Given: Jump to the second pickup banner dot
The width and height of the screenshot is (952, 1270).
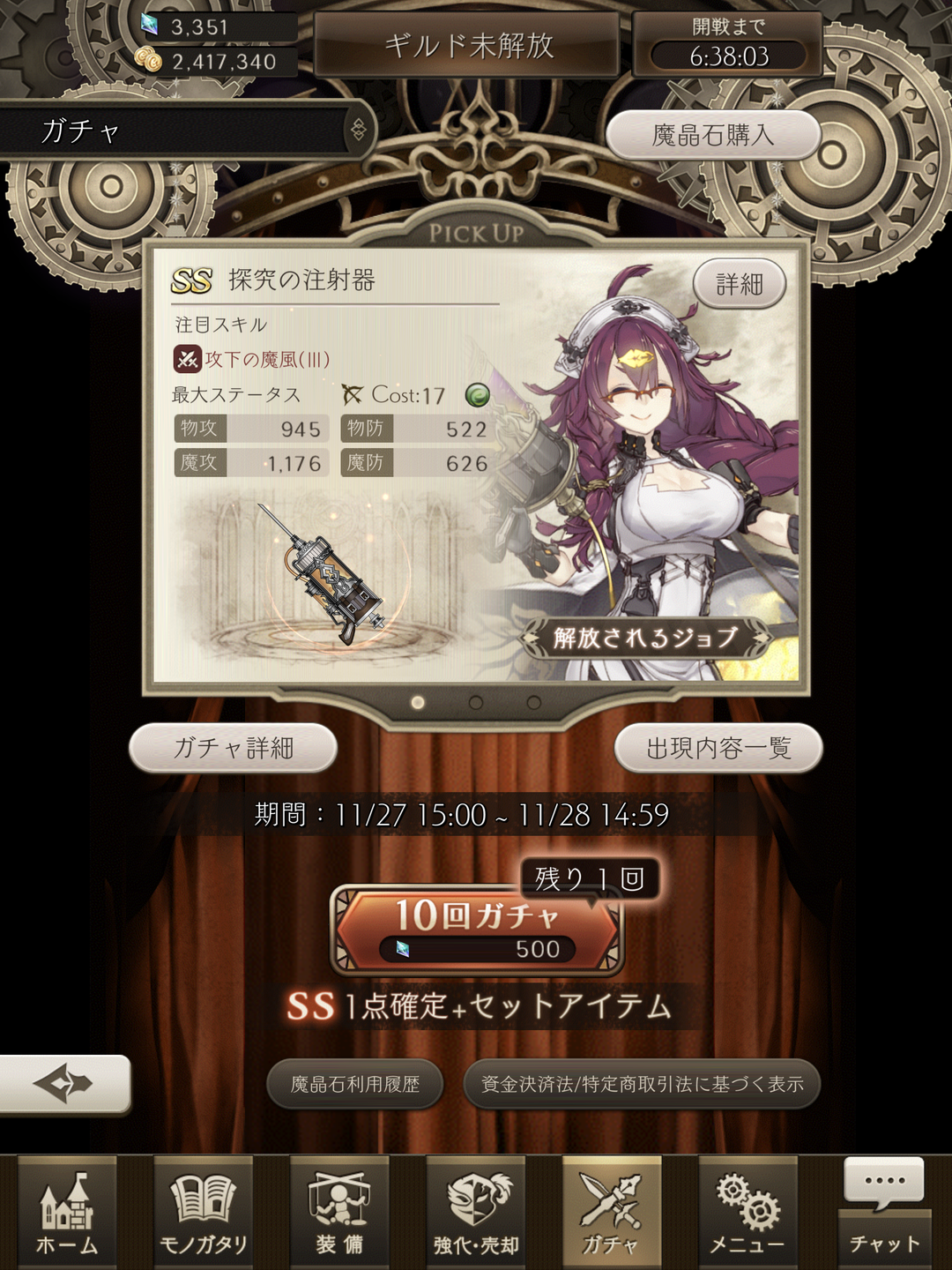Looking at the screenshot, I should (x=476, y=703).
